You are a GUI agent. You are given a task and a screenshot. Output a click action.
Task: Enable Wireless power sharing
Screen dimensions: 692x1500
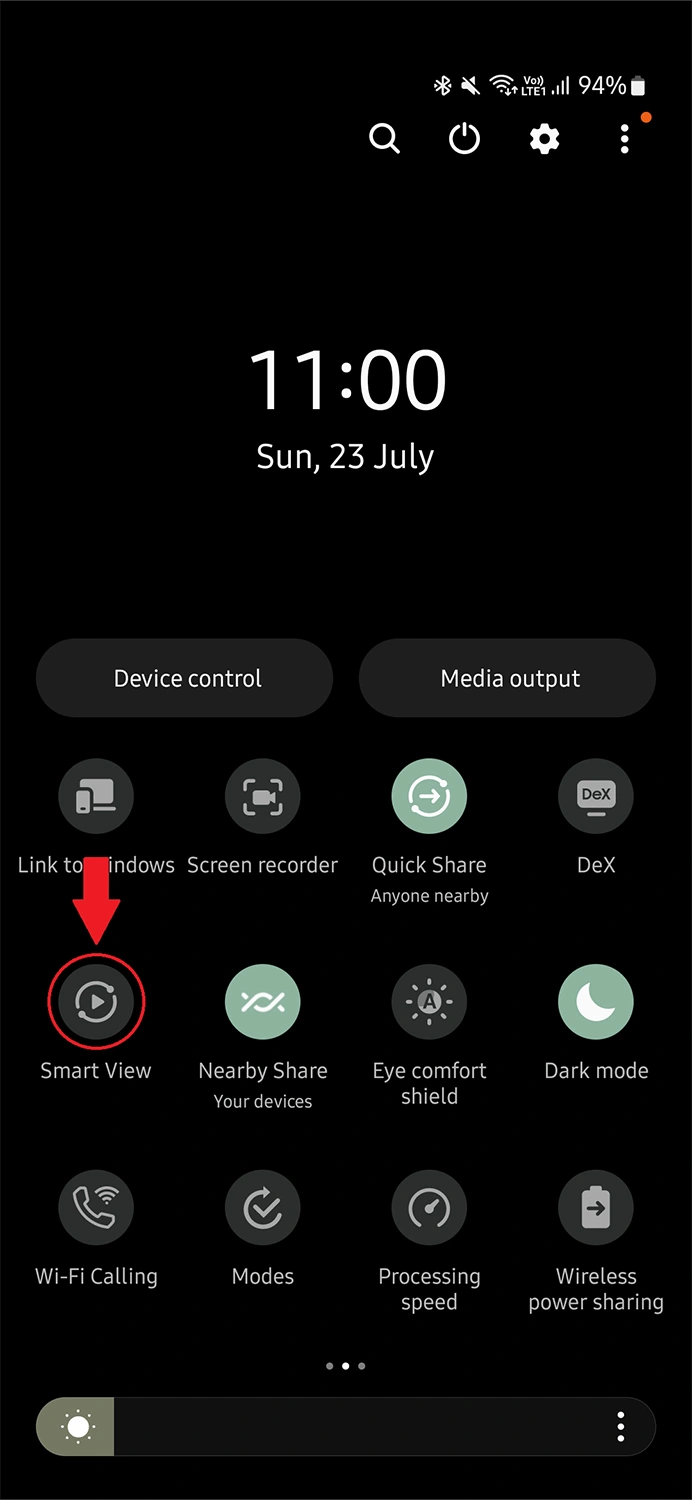(x=596, y=1208)
